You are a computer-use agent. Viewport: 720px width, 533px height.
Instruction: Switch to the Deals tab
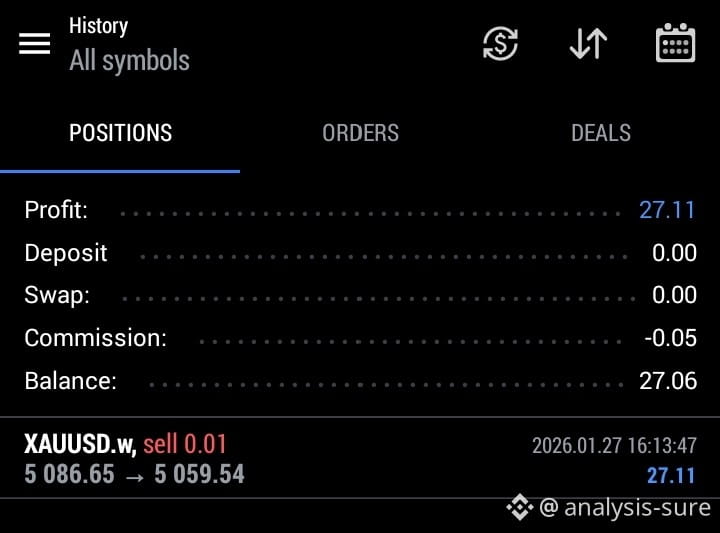[x=600, y=133]
